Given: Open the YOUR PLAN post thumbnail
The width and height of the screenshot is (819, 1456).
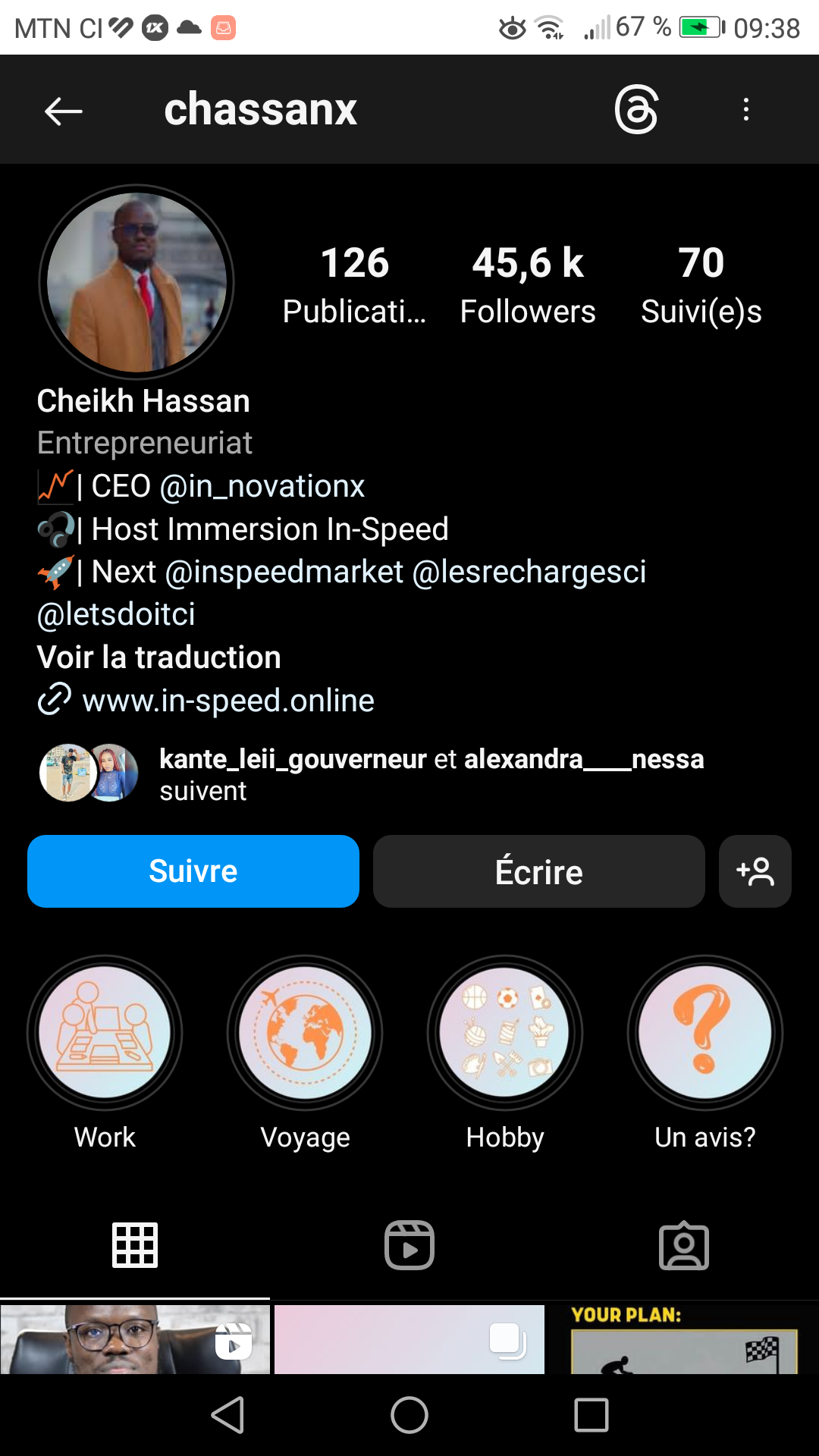Looking at the screenshot, I should [x=682, y=1338].
